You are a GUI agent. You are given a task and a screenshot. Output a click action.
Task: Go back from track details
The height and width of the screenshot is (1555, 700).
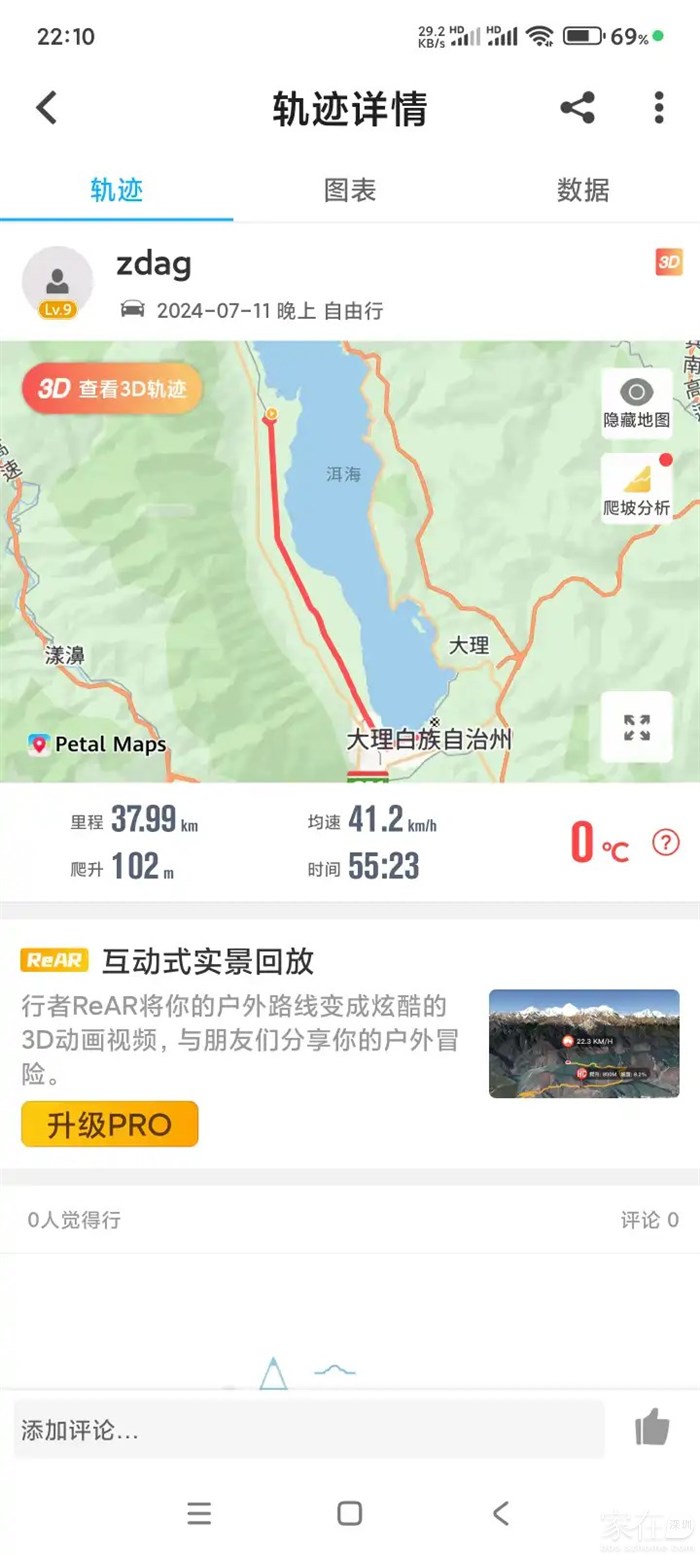pyautogui.click(x=46, y=108)
